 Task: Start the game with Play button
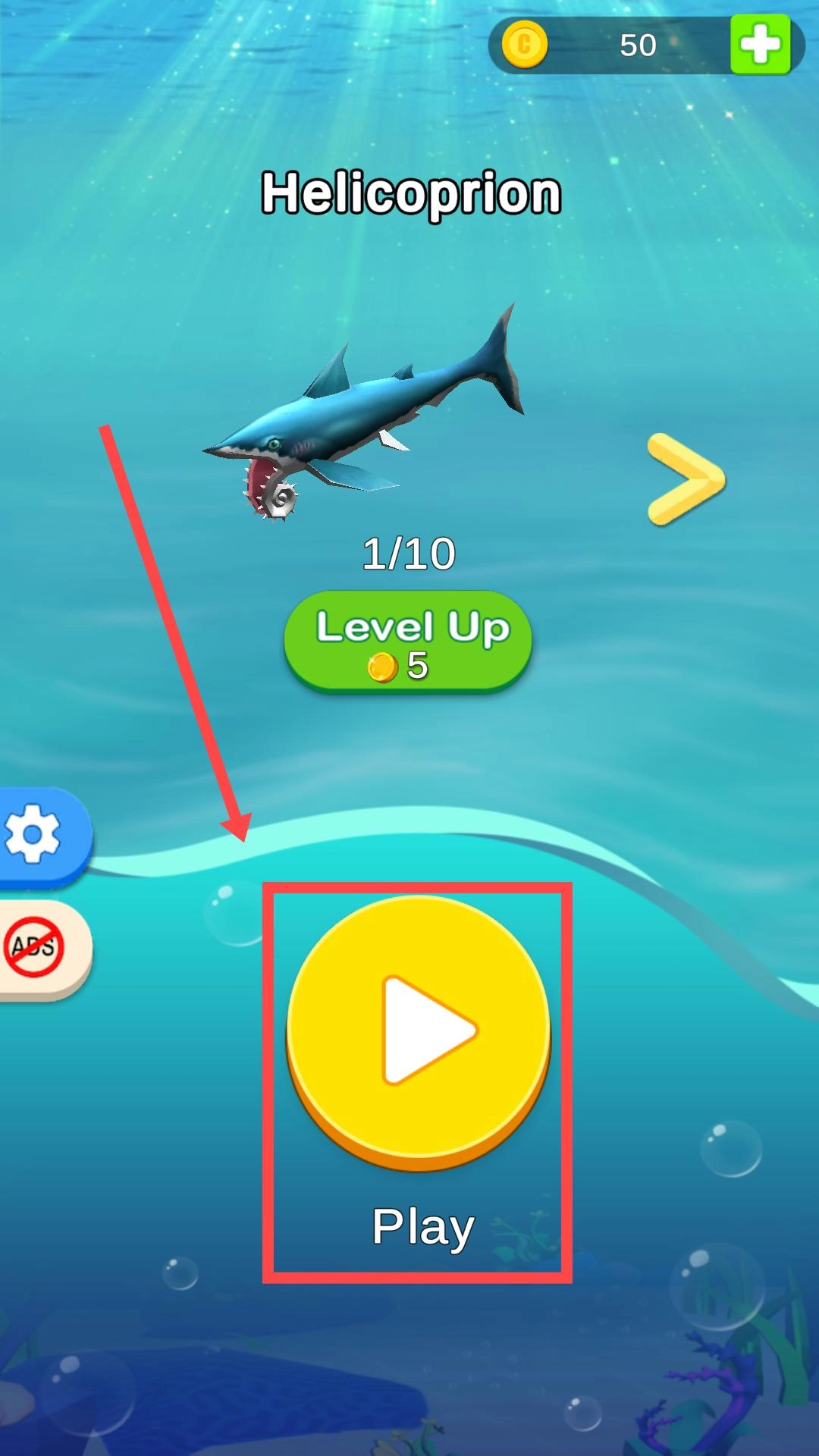418,1031
